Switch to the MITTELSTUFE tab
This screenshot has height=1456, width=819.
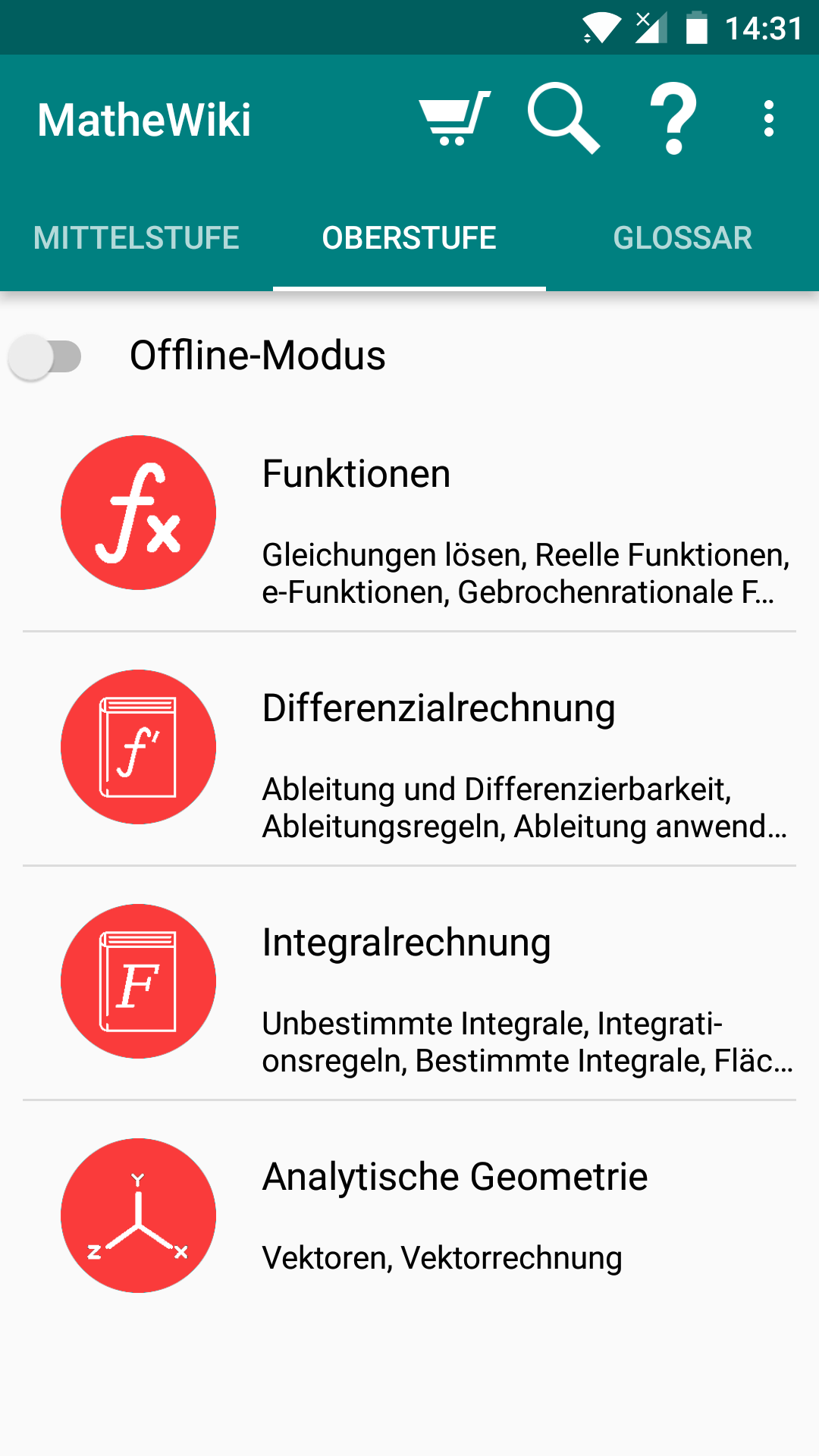click(x=136, y=237)
